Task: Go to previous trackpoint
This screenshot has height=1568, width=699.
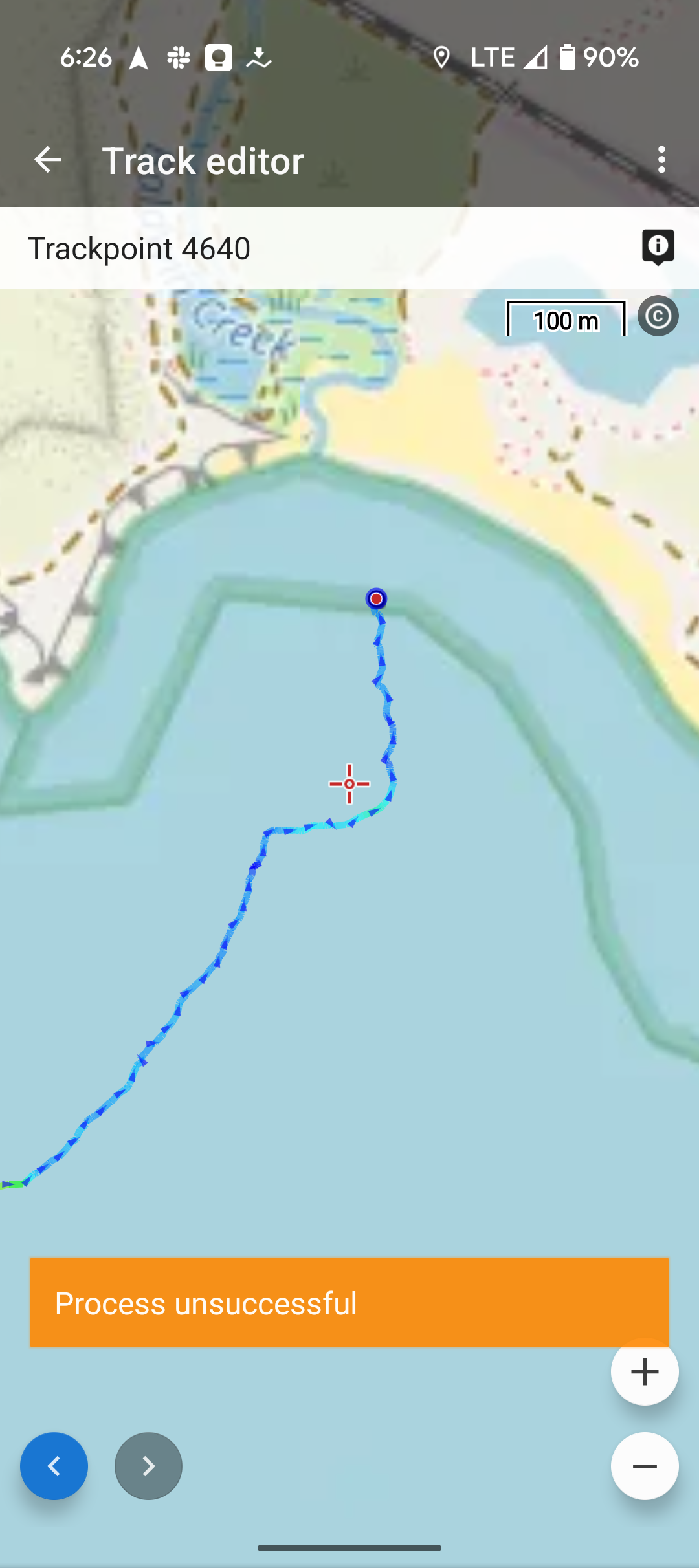Action: point(54,1466)
